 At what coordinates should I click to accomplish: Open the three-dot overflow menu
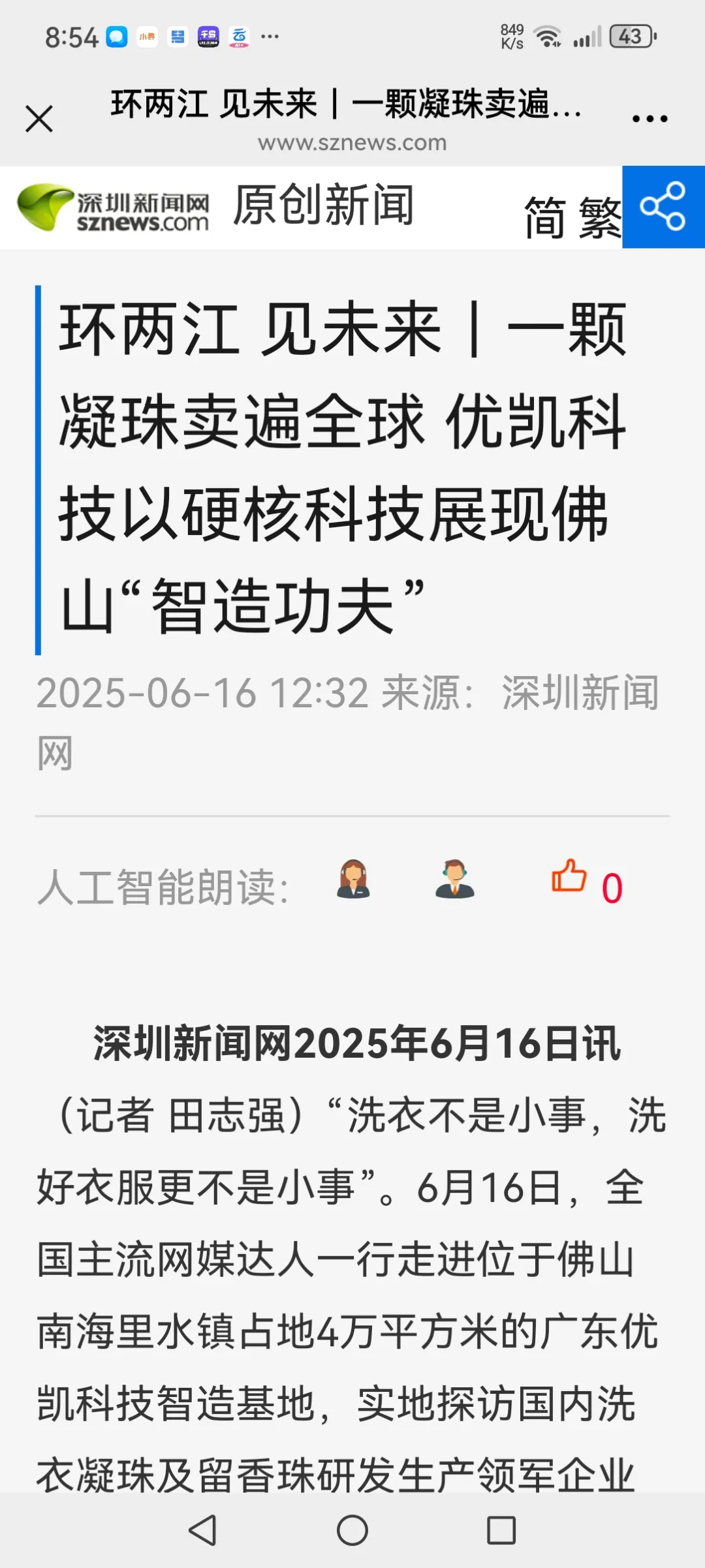pyautogui.click(x=650, y=119)
